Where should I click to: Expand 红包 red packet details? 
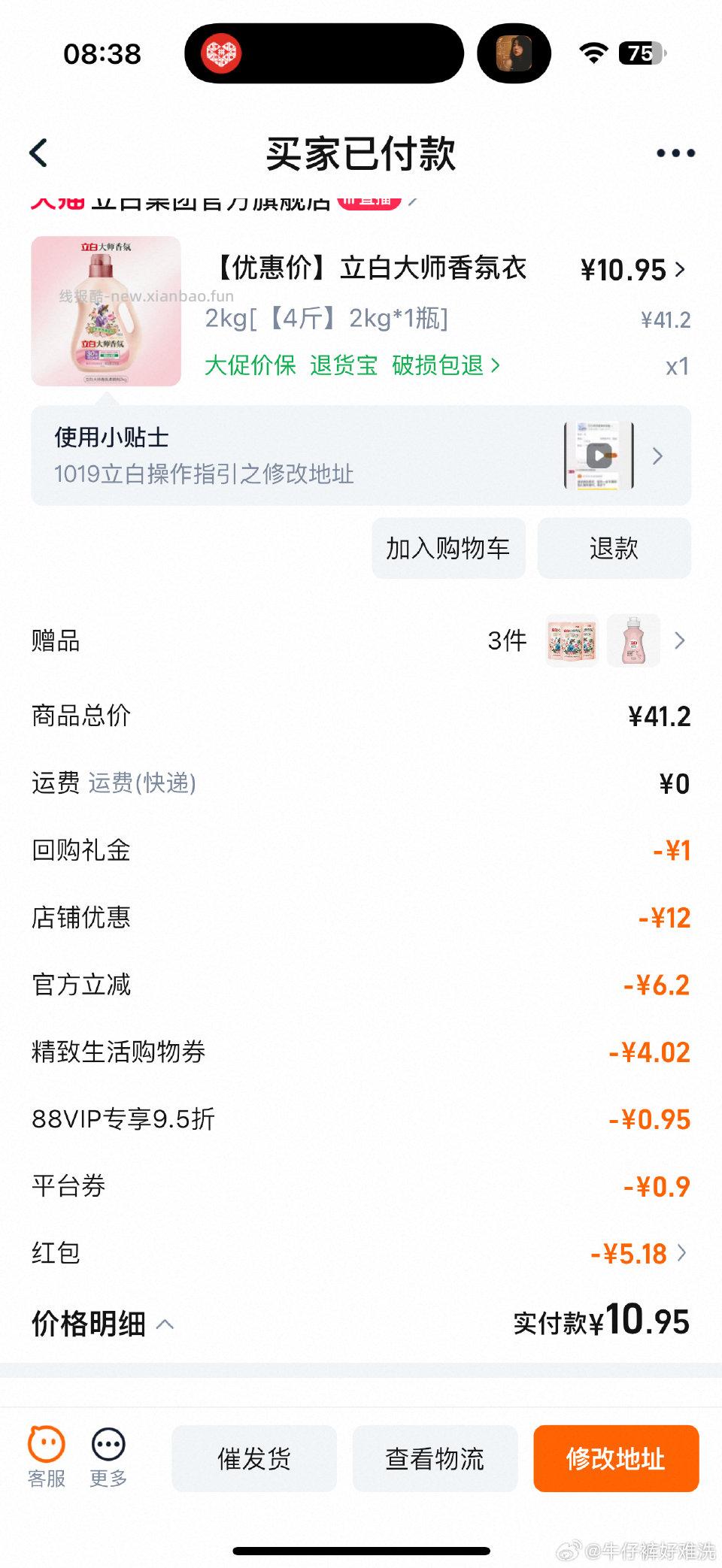pos(681,1253)
